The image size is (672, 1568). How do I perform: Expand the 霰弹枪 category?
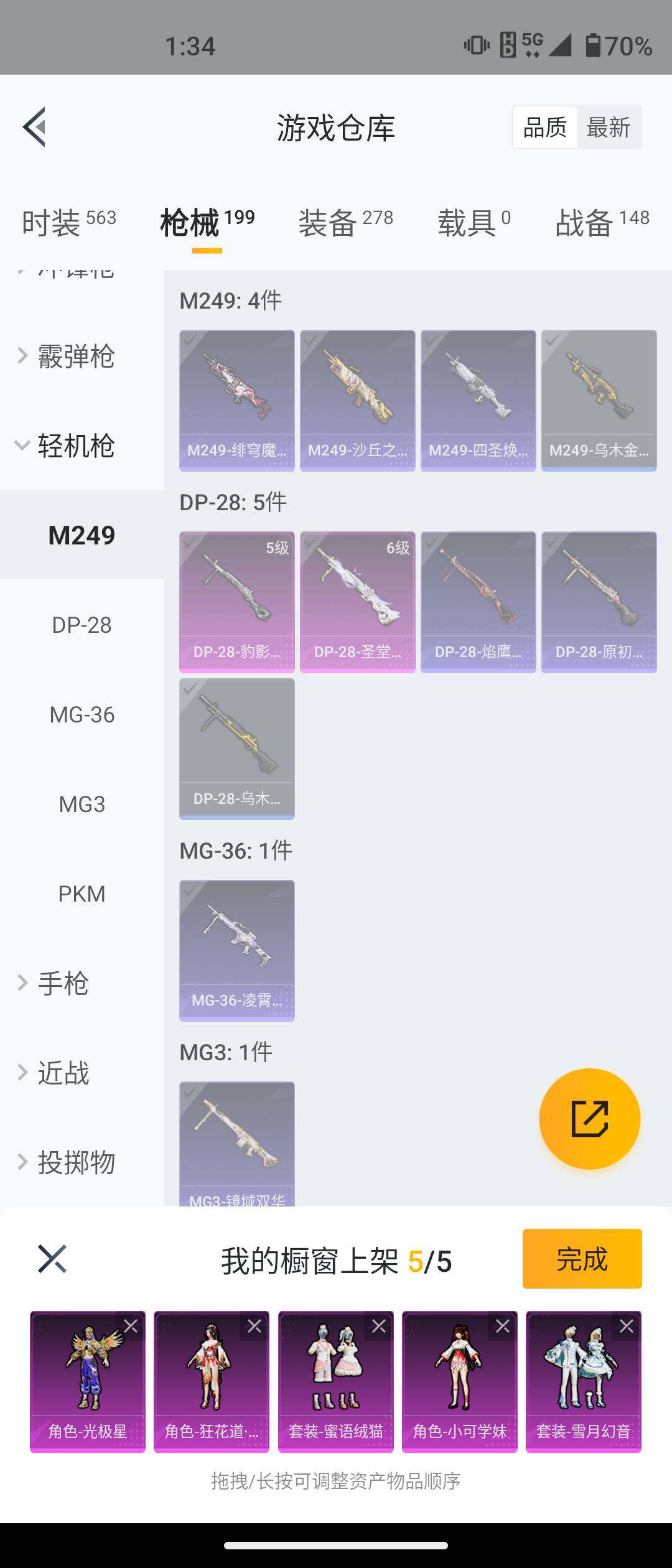tap(68, 357)
